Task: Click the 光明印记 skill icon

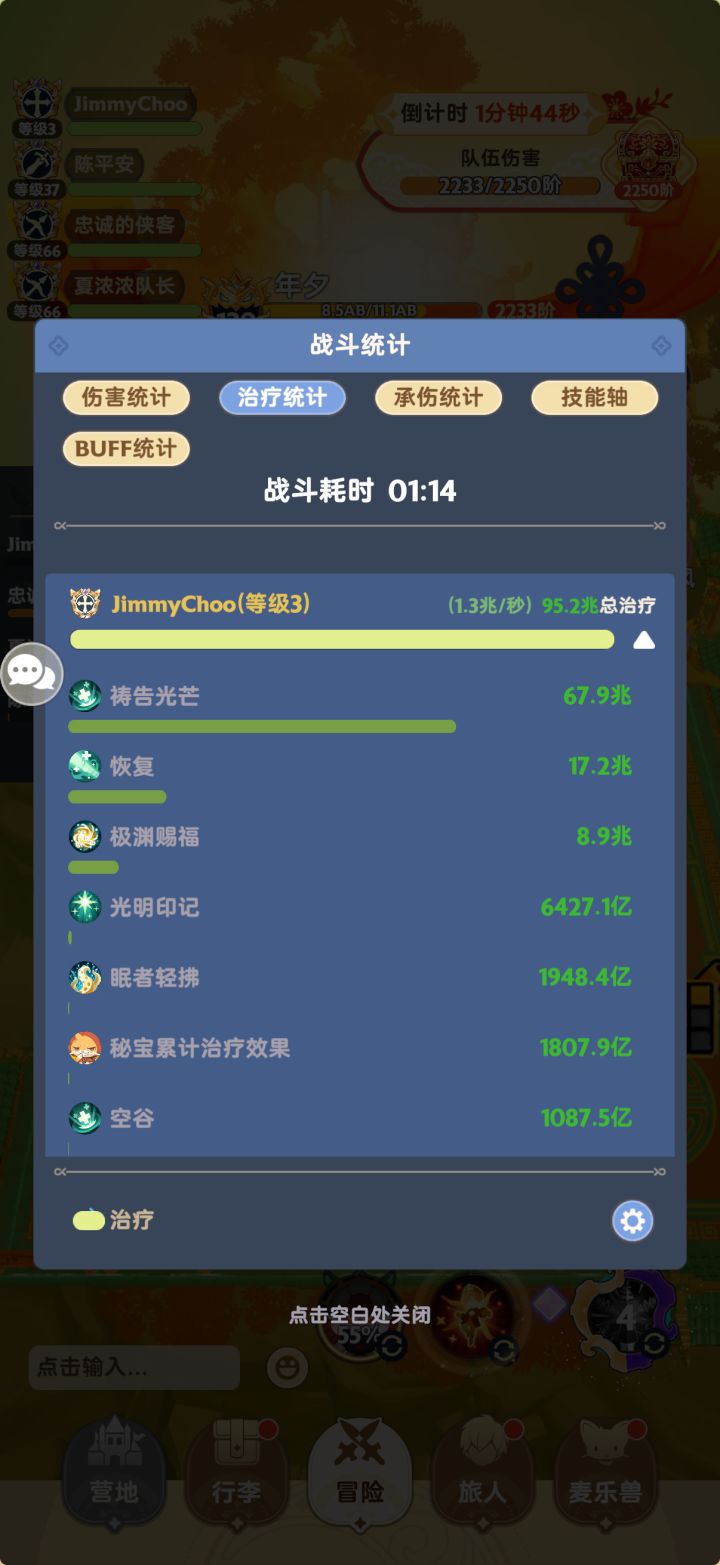Action: pos(86,907)
